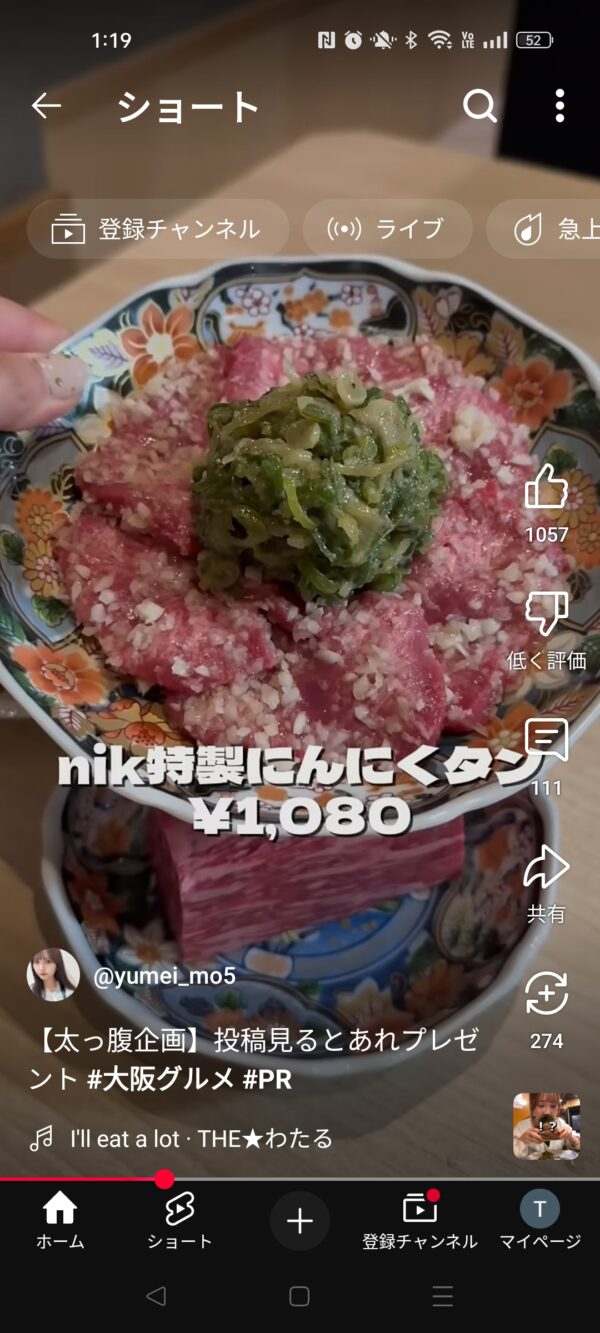Go back from the Shorts player
This screenshot has width=600, height=1333.
point(46,106)
